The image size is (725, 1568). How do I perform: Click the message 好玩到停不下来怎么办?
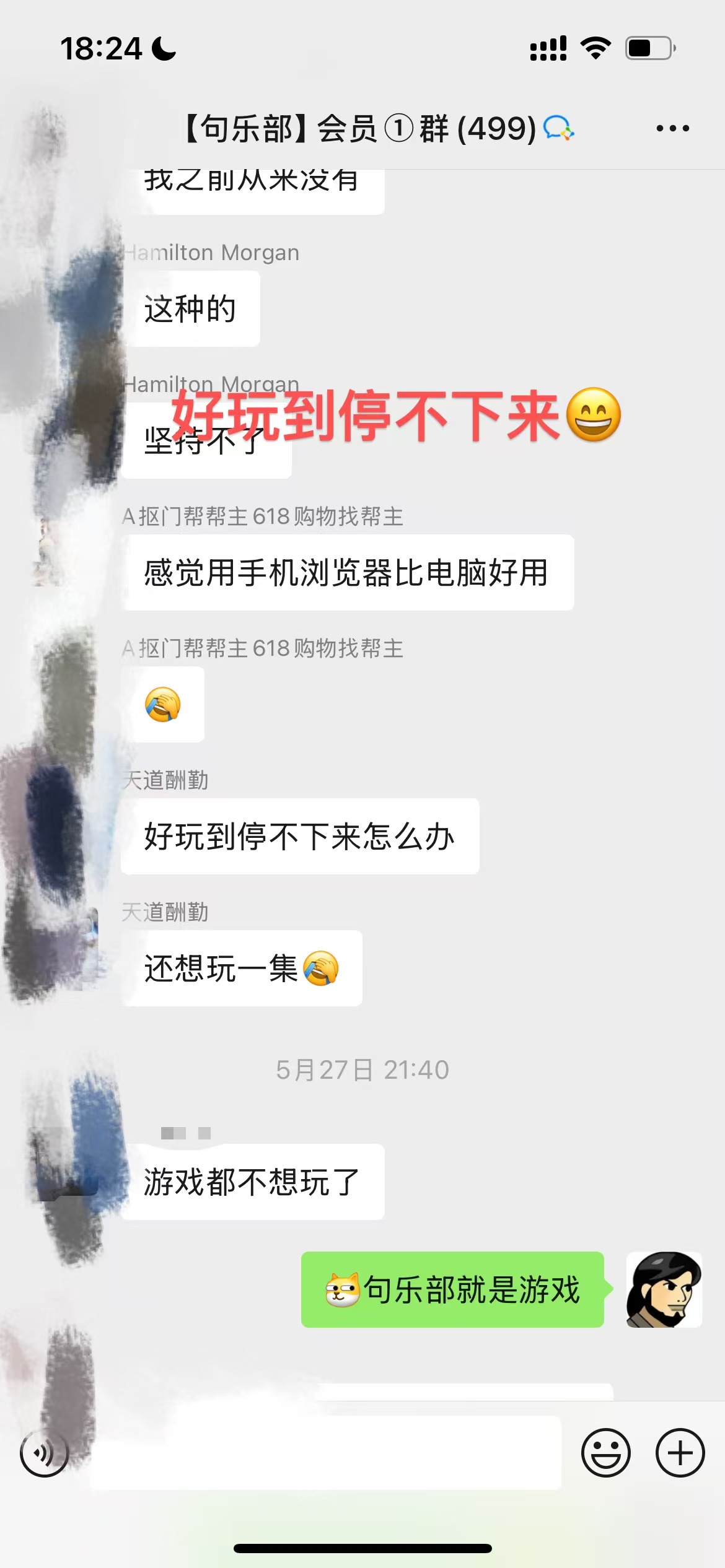[x=301, y=837]
